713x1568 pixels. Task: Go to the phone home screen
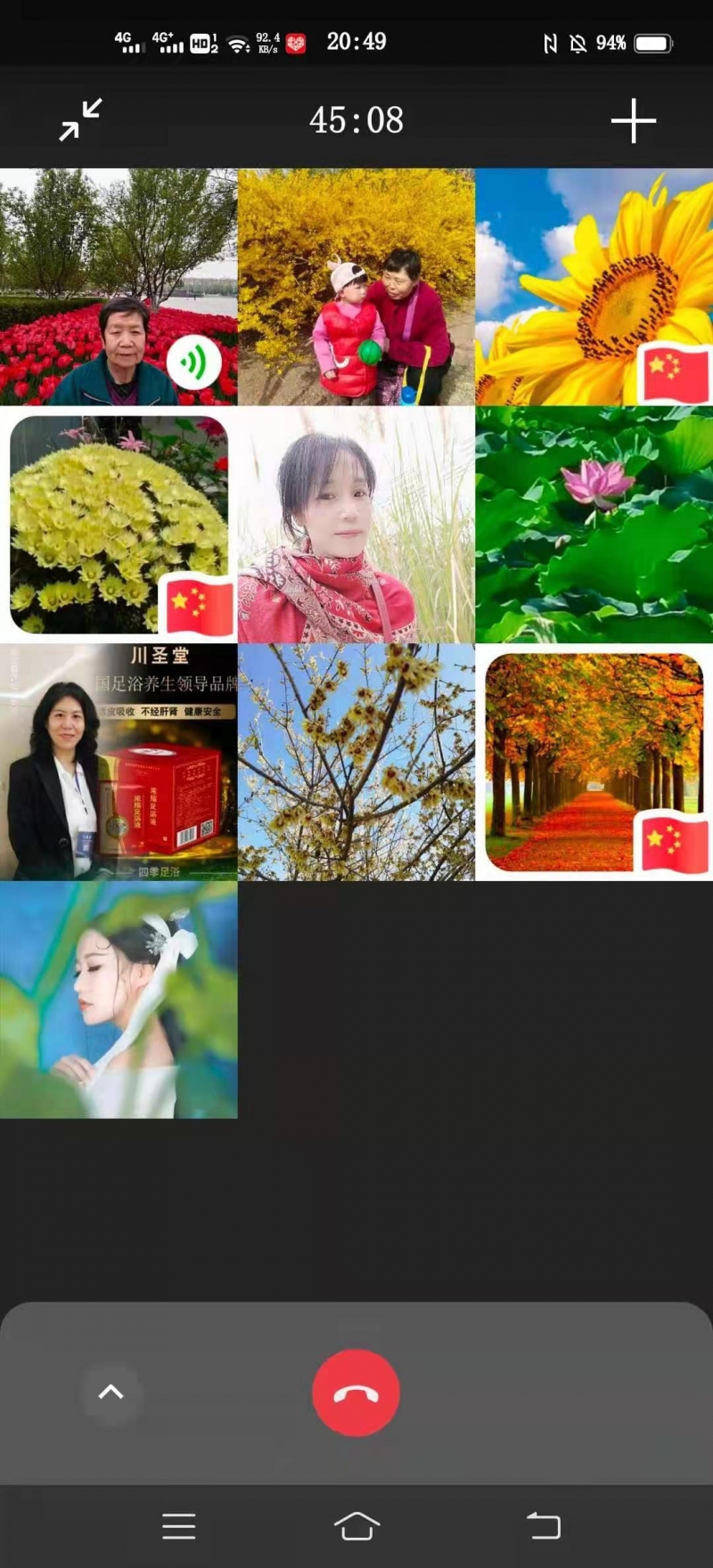(356, 1525)
